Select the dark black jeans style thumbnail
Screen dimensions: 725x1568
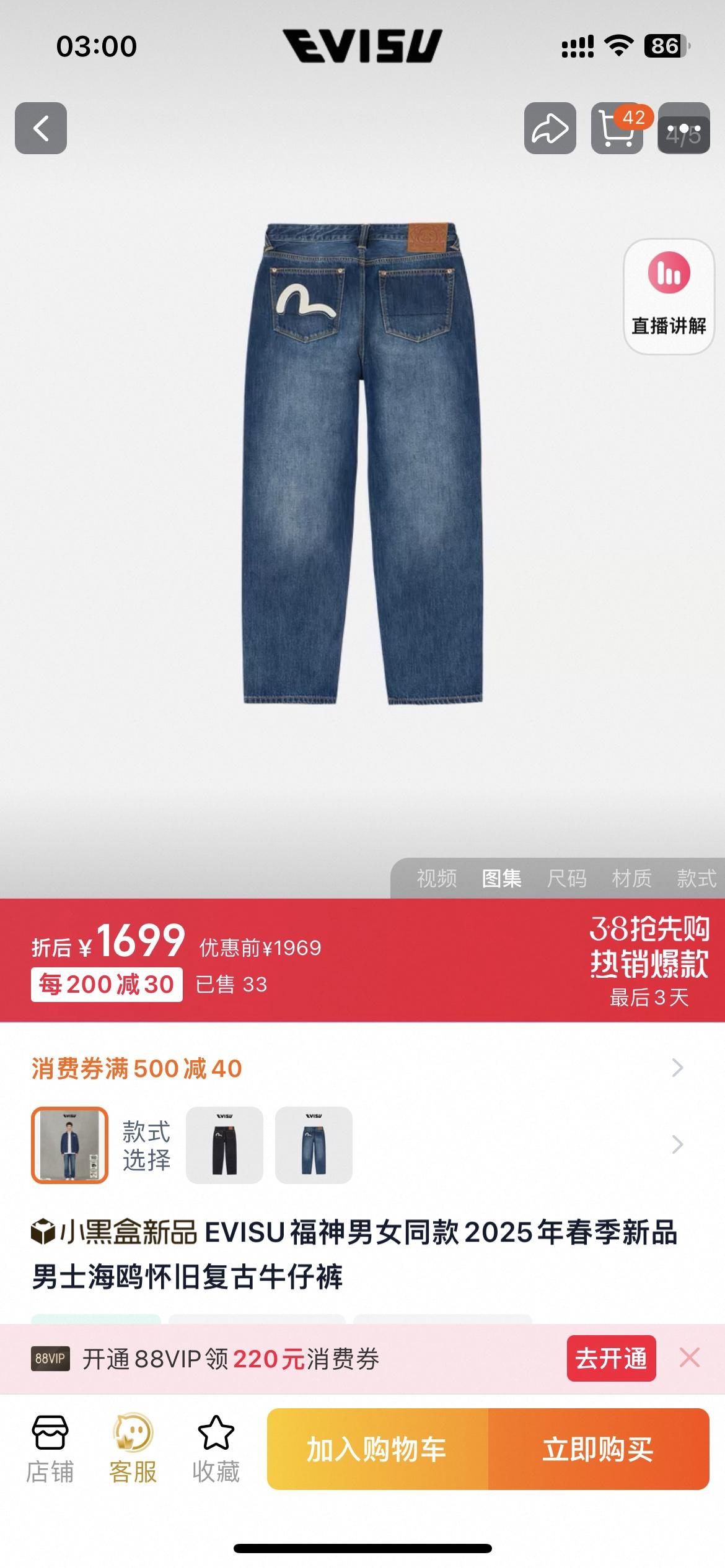(x=224, y=1145)
